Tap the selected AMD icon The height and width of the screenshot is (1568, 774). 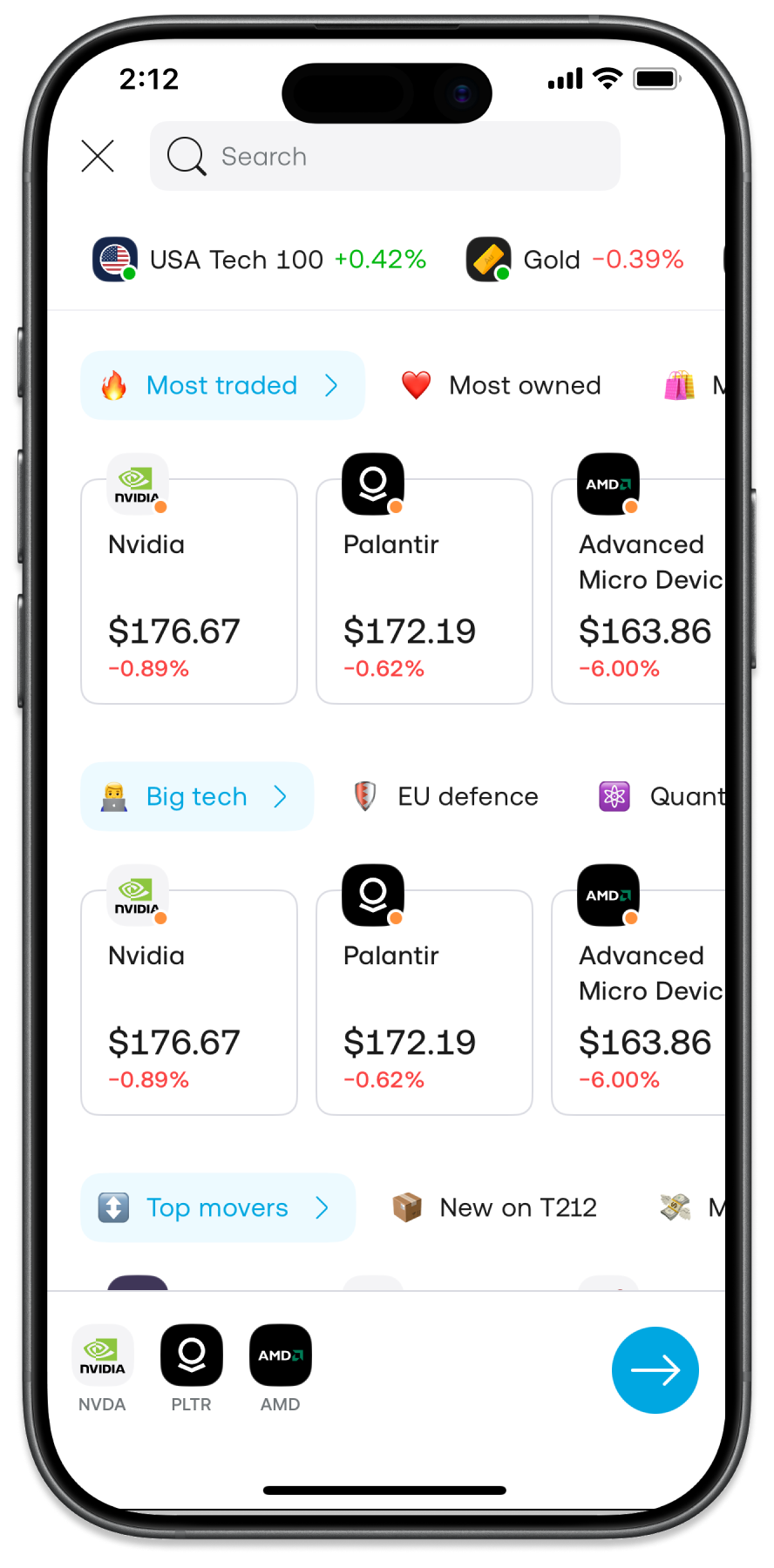pyautogui.click(x=281, y=1356)
